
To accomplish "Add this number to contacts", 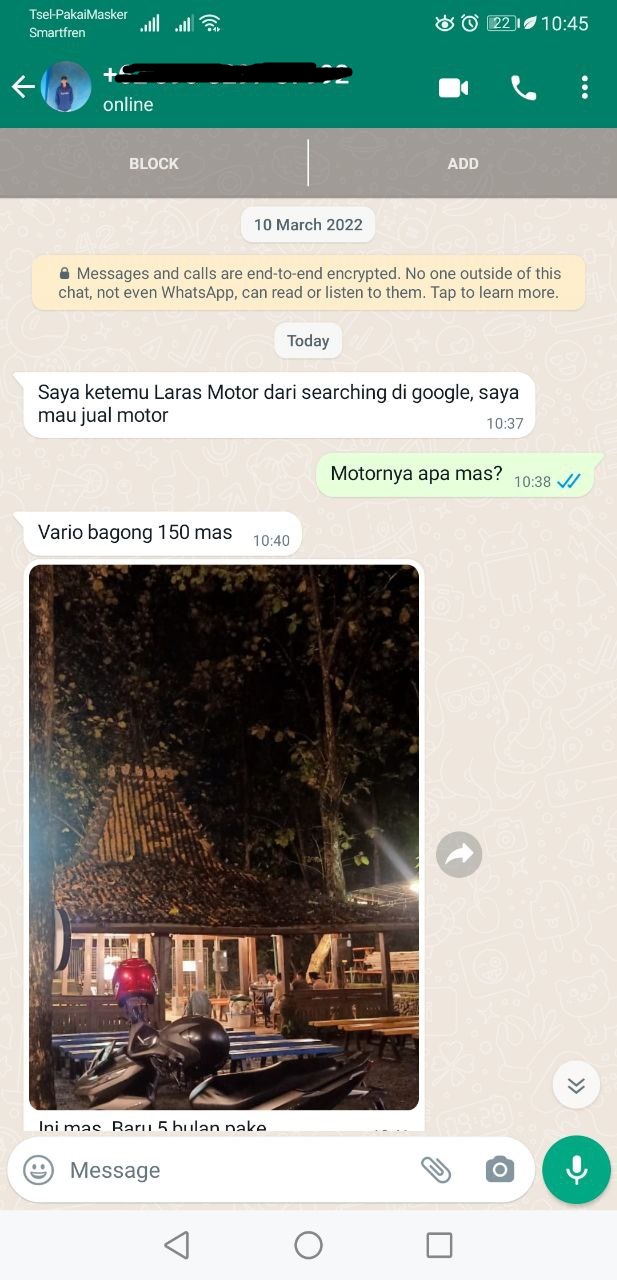I will point(462,163).
